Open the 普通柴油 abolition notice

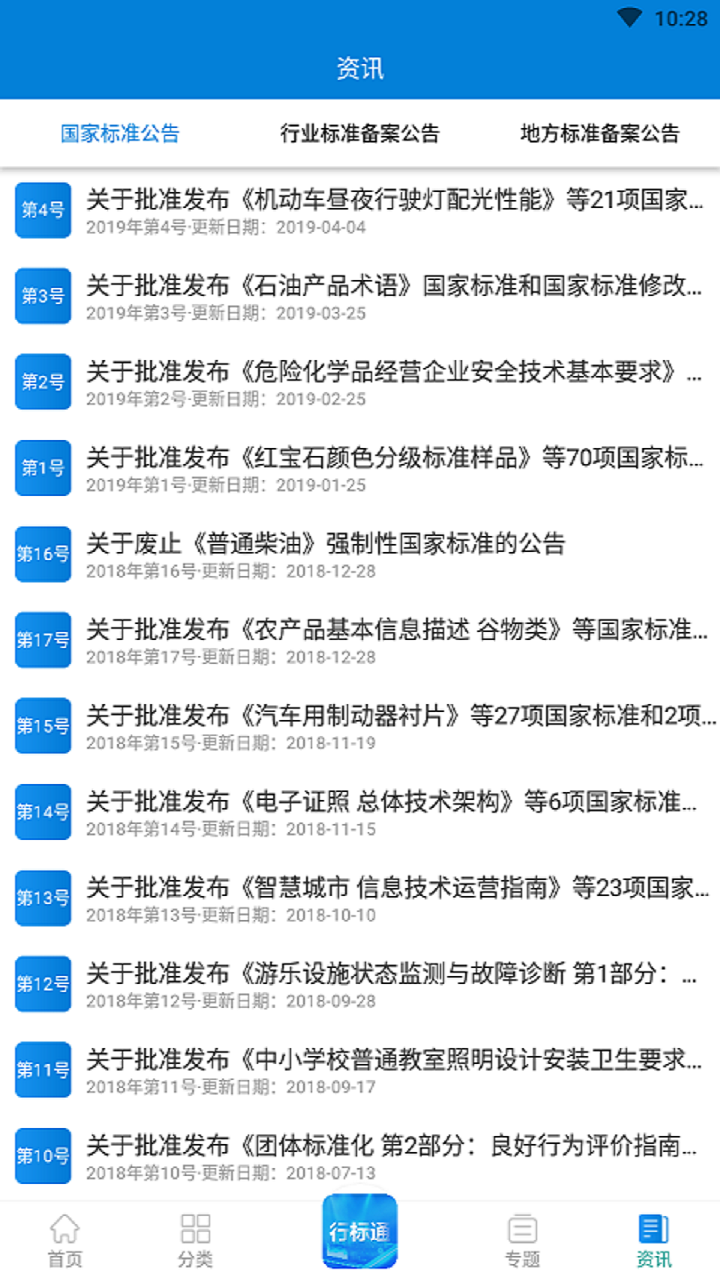360,554
